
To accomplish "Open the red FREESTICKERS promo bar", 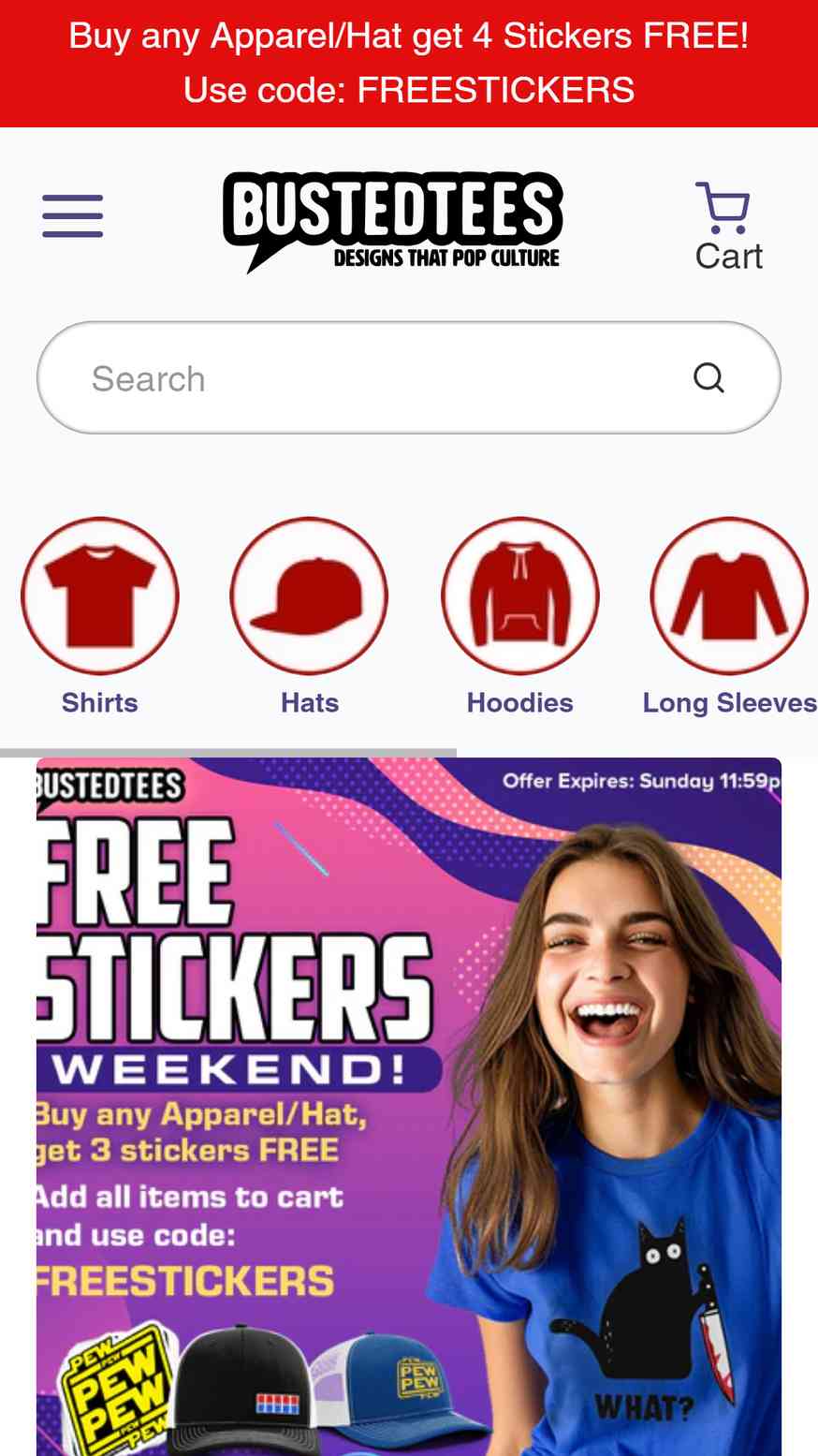I will [x=408, y=64].
